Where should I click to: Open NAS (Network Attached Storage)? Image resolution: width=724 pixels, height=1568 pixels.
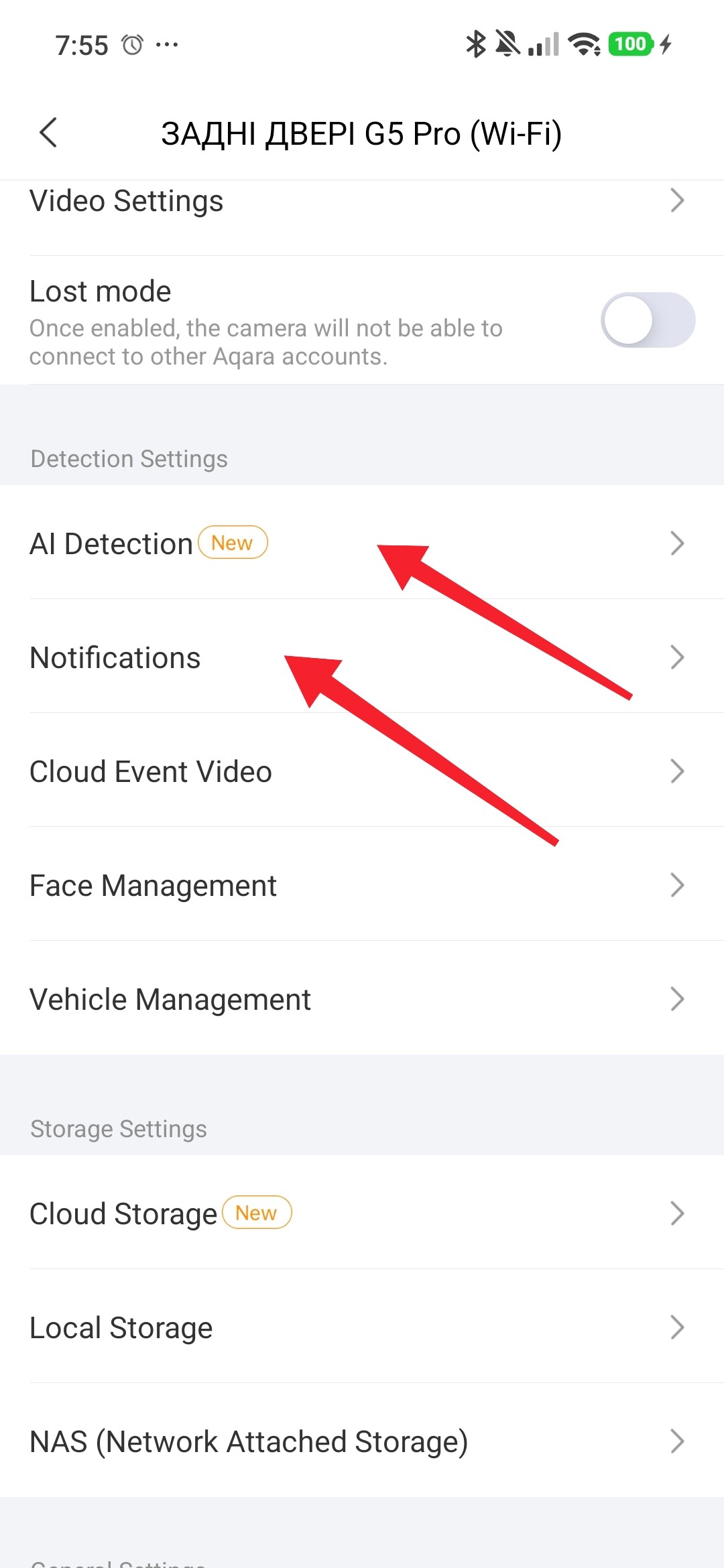[362, 1441]
